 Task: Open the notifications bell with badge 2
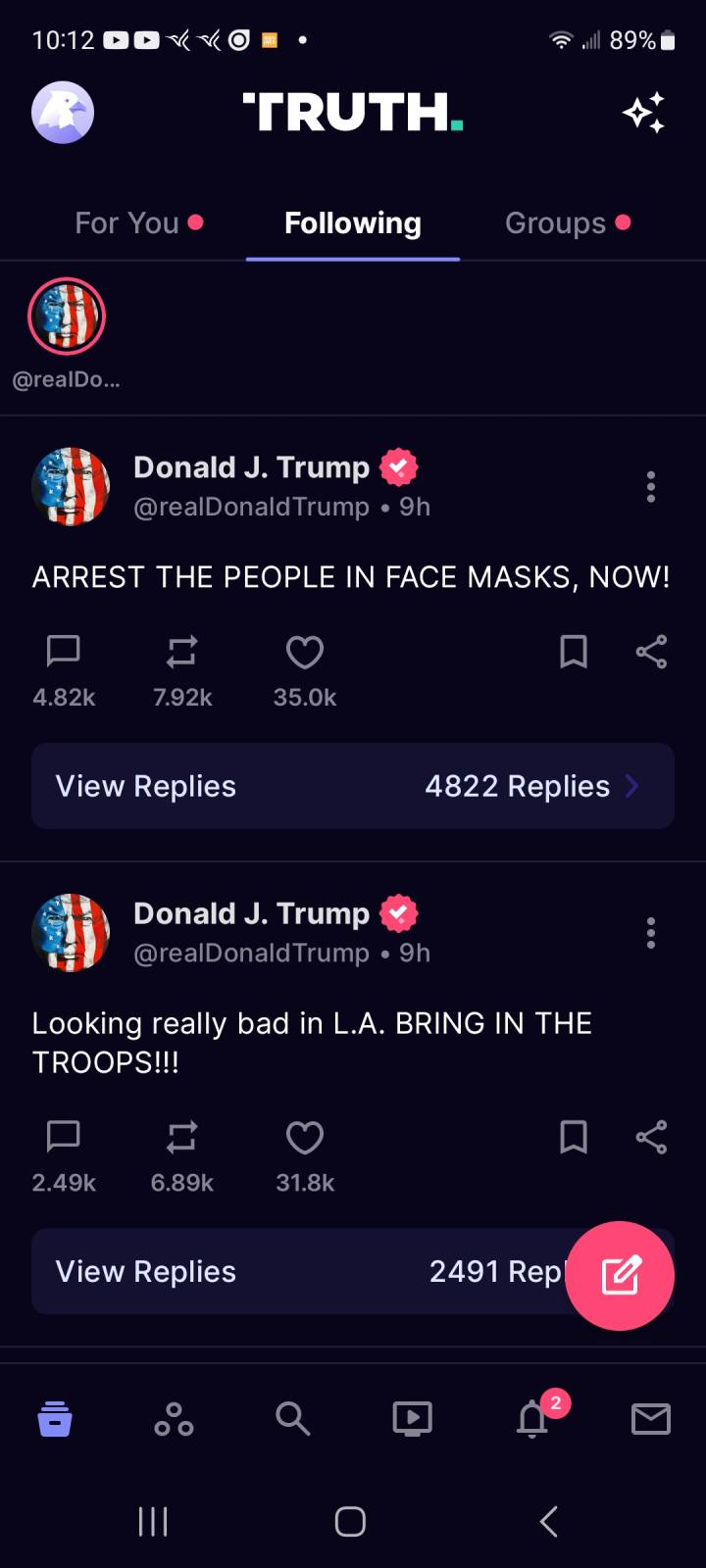click(533, 1418)
